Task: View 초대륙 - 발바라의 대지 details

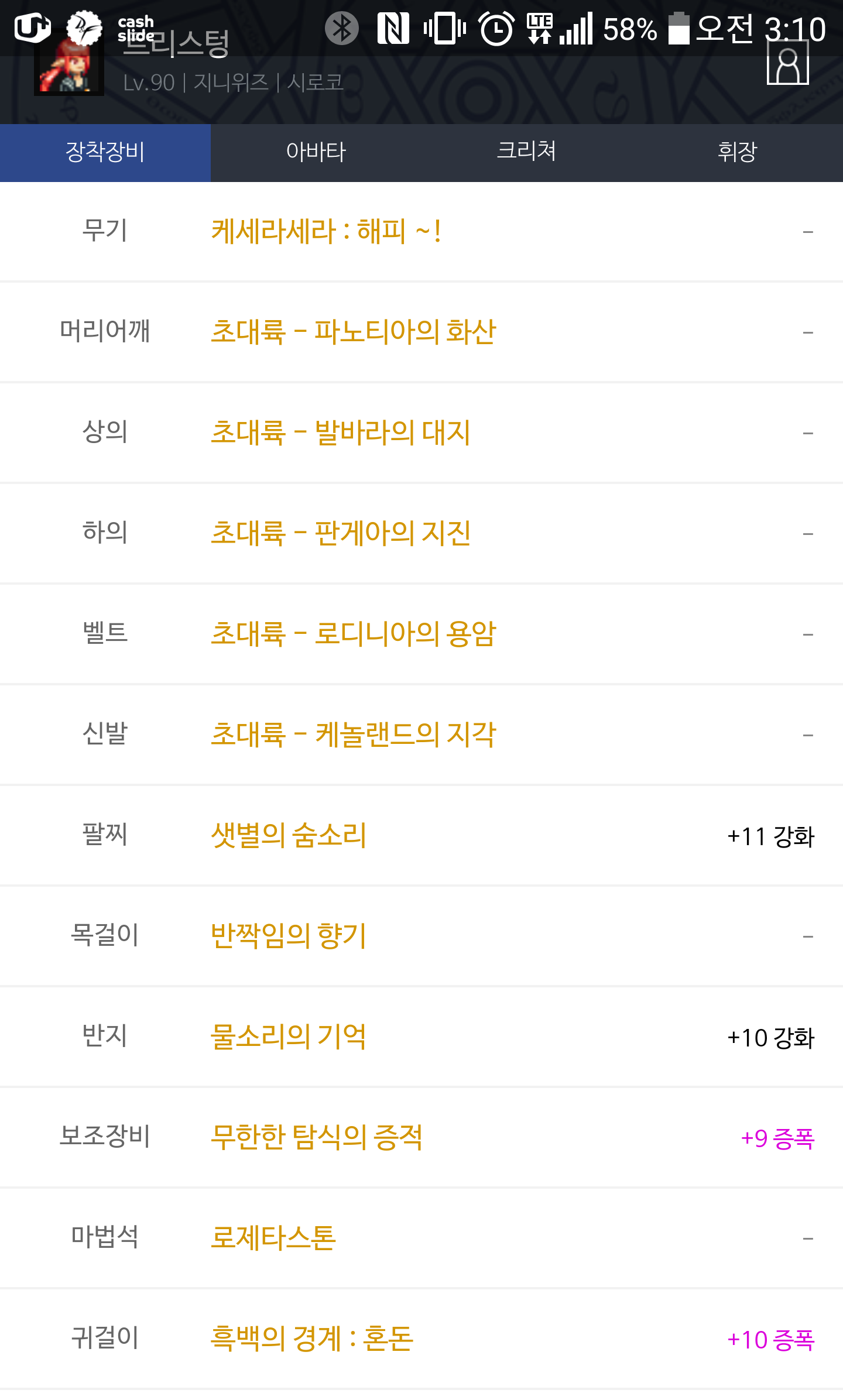Action: (x=340, y=433)
